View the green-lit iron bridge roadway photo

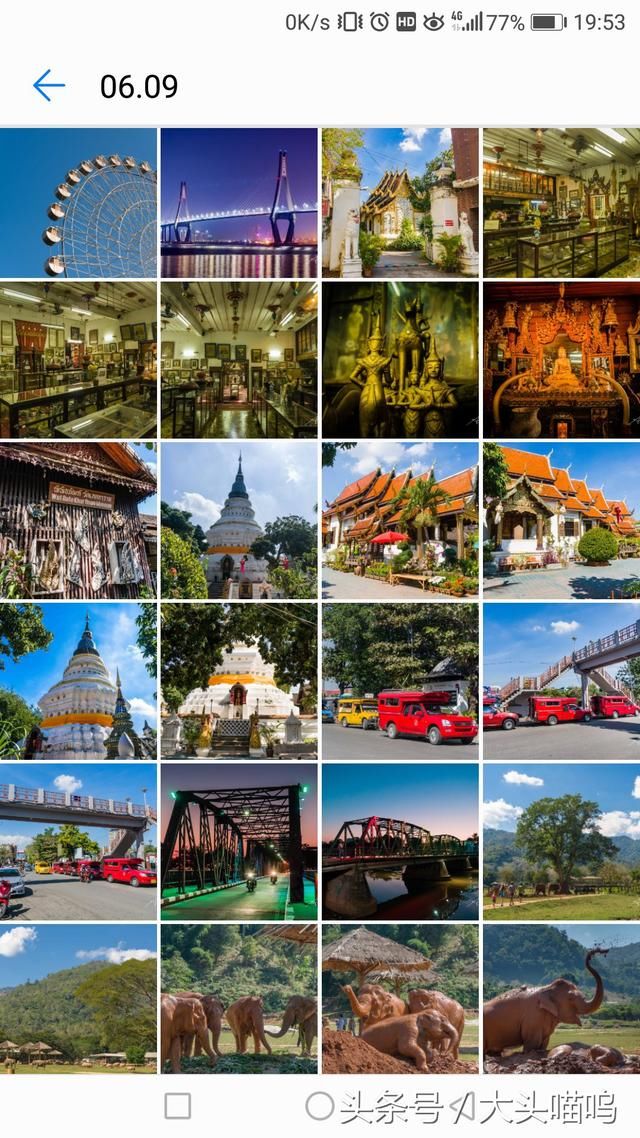239,841
